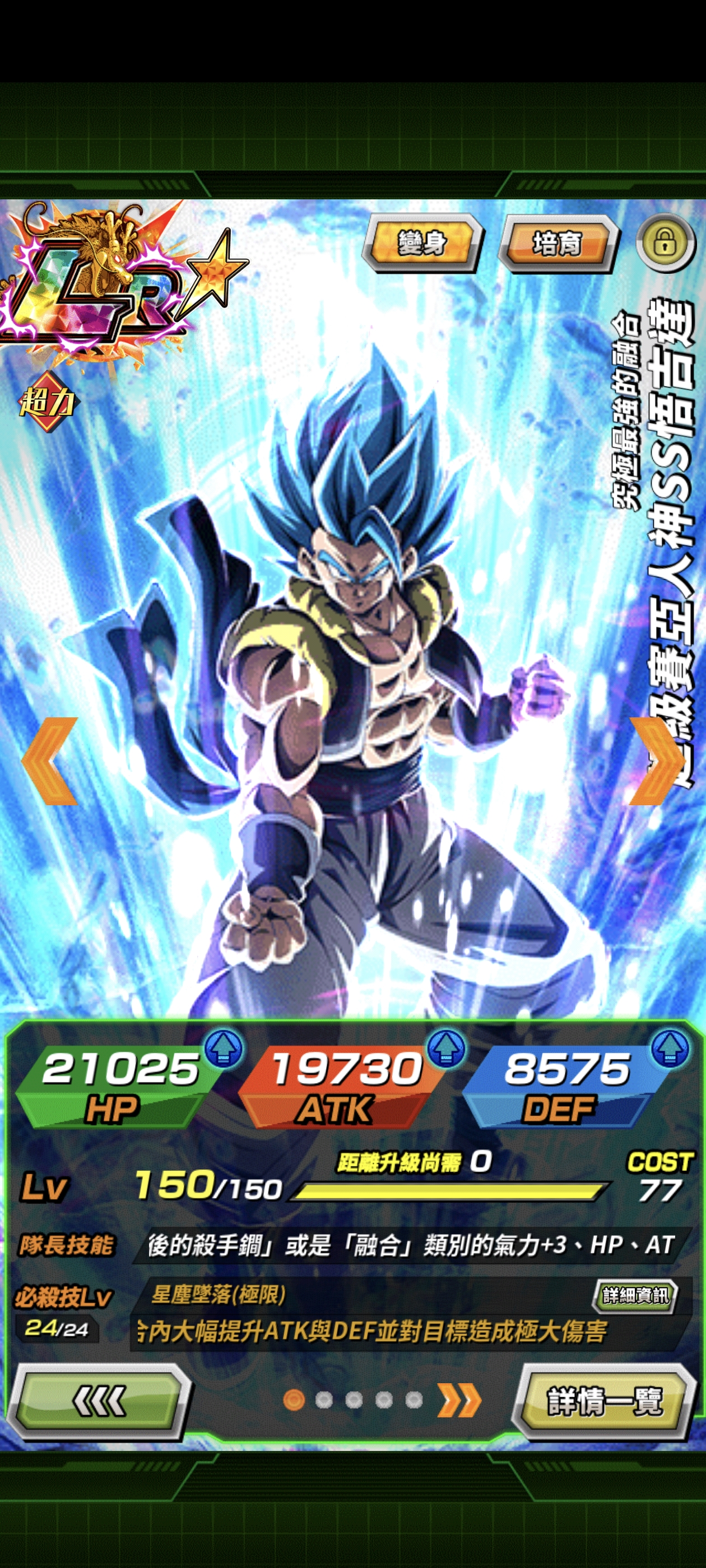706x1568 pixels.
Task: Advance to the next info page
Action: (459, 1400)
